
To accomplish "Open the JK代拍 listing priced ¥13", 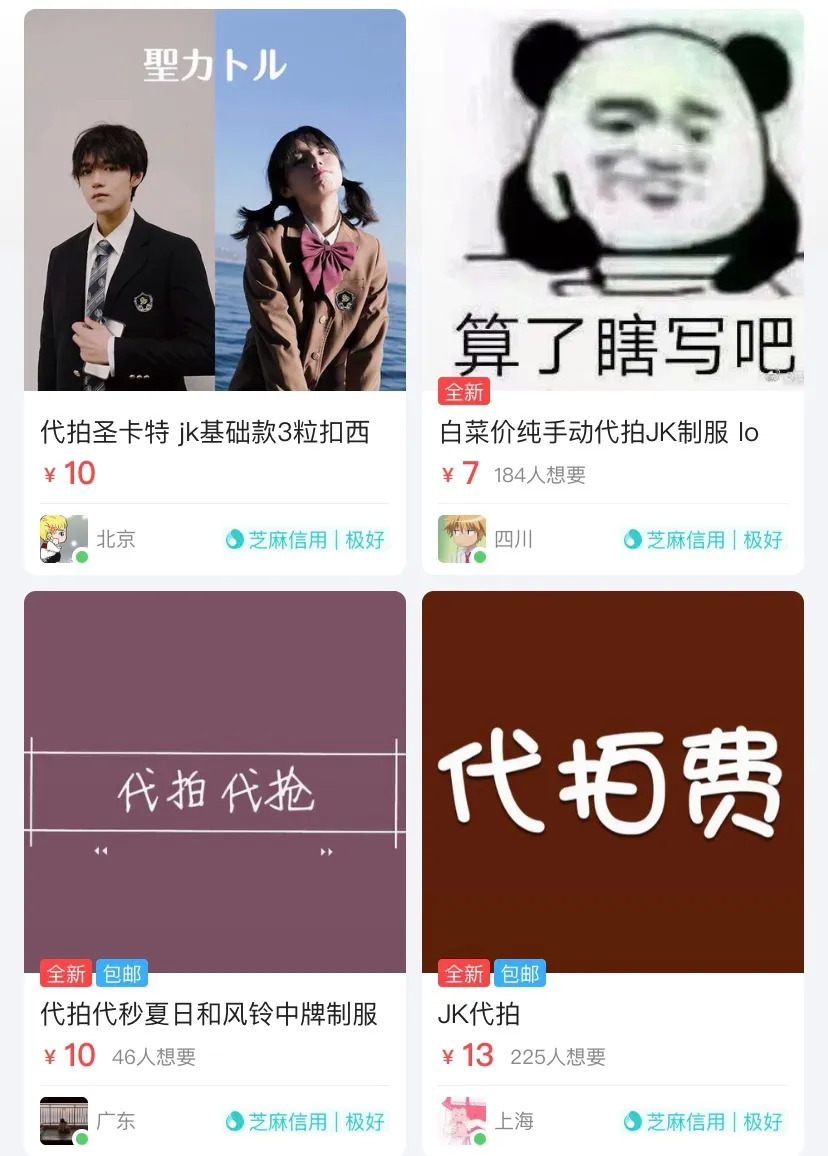I will [479, 1013].
